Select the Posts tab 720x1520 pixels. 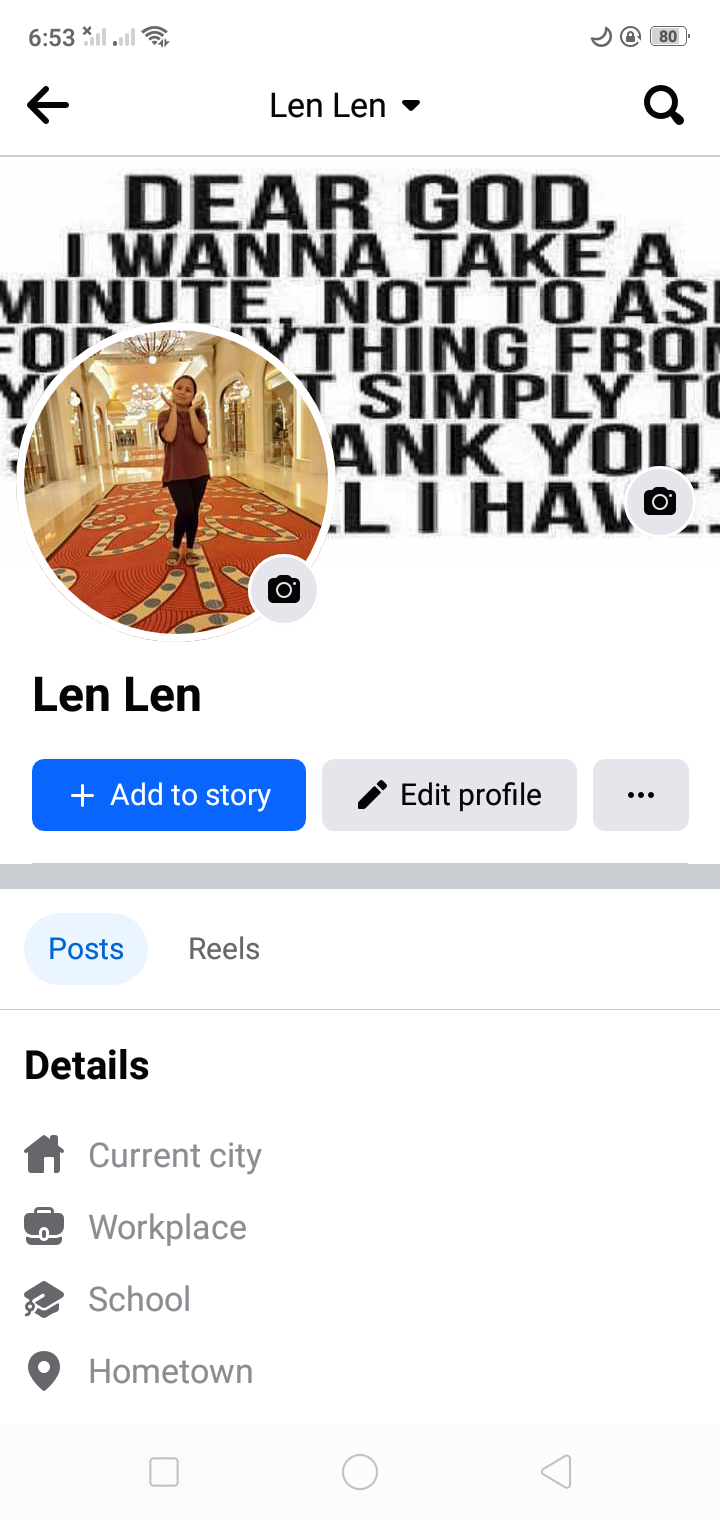coord(86,949)
